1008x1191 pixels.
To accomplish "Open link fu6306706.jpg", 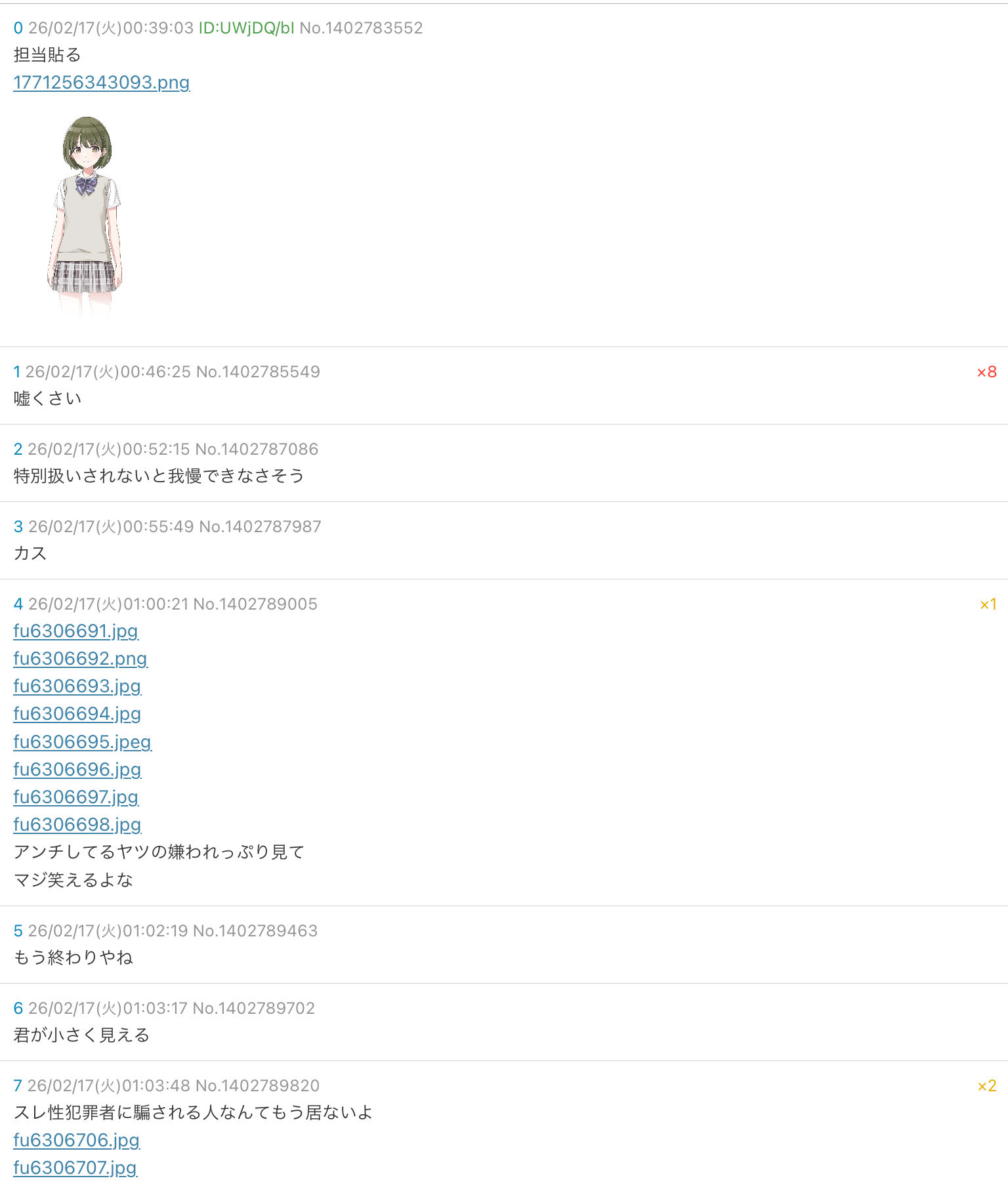I will coord(76,1140).
